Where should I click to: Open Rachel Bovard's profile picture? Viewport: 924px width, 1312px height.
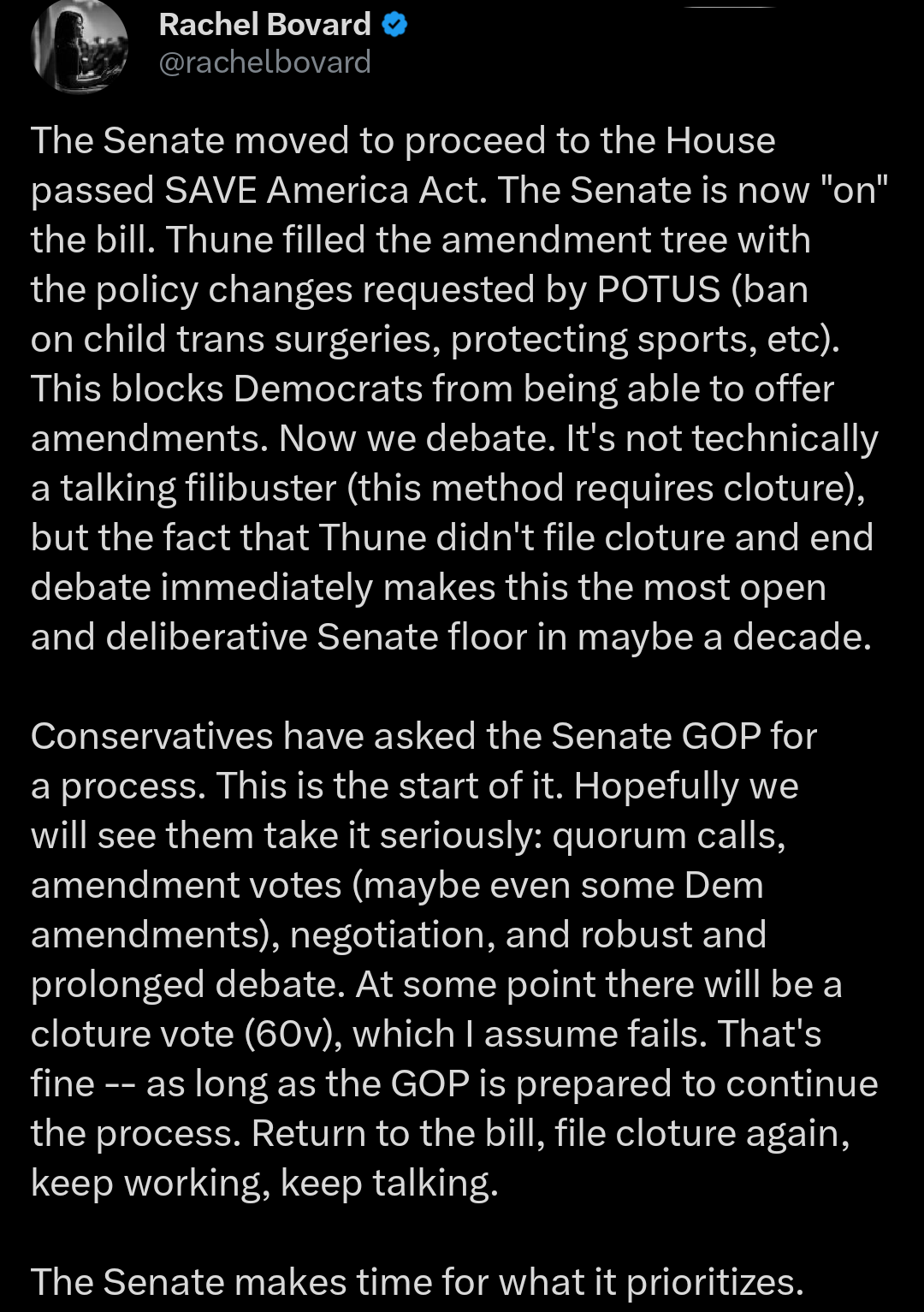(x=80, y=45)
